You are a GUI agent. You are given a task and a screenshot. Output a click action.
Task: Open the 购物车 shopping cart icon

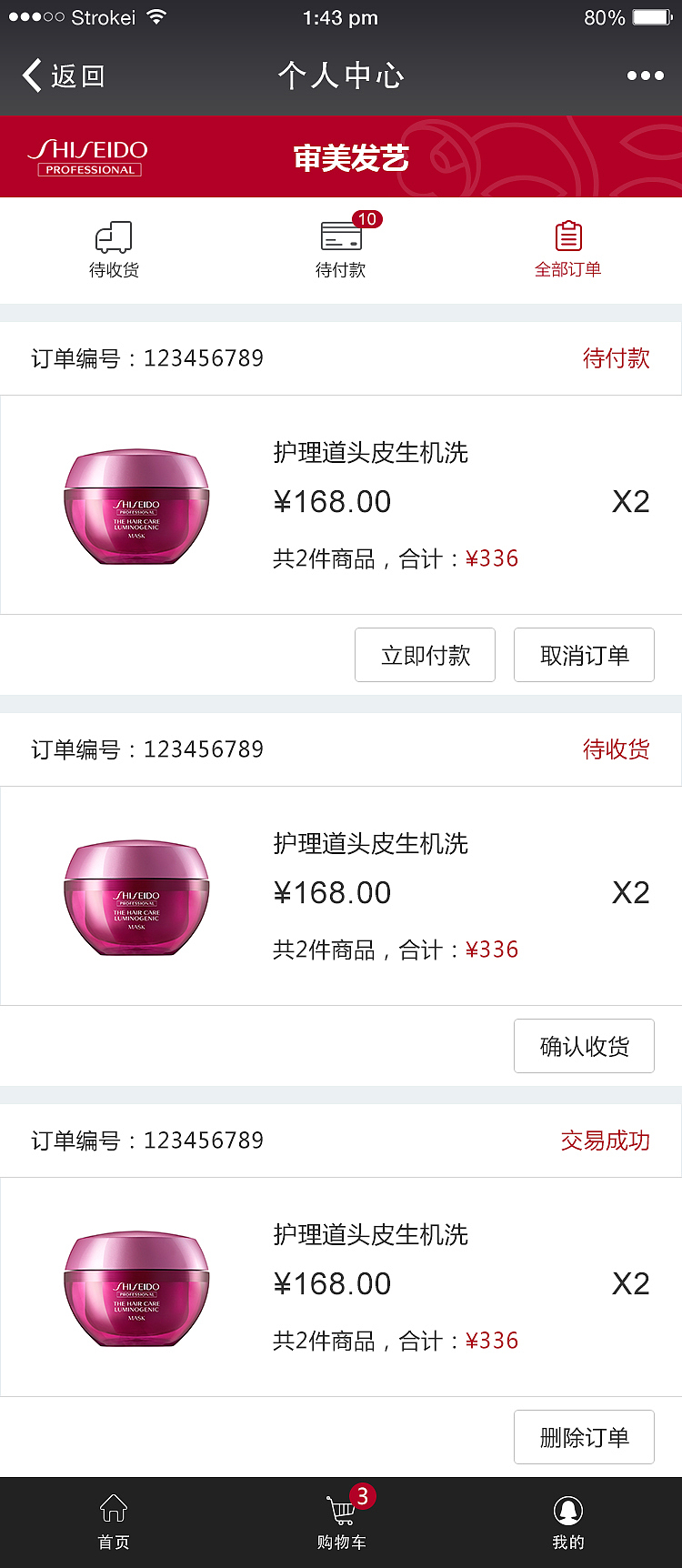pyautogui.click(x=340, y=1511)
